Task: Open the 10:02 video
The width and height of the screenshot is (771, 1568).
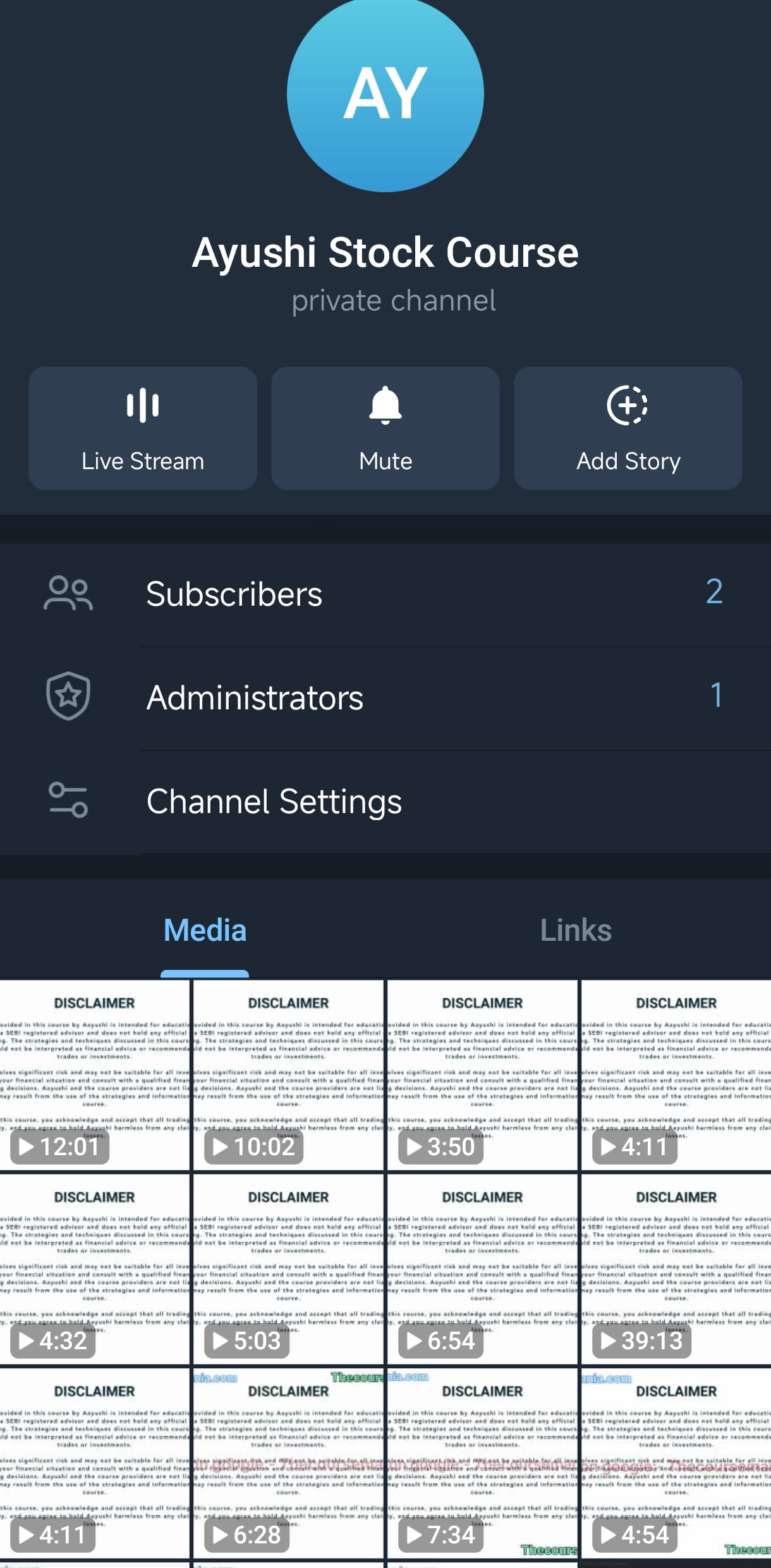Action: coord(288,1075)
